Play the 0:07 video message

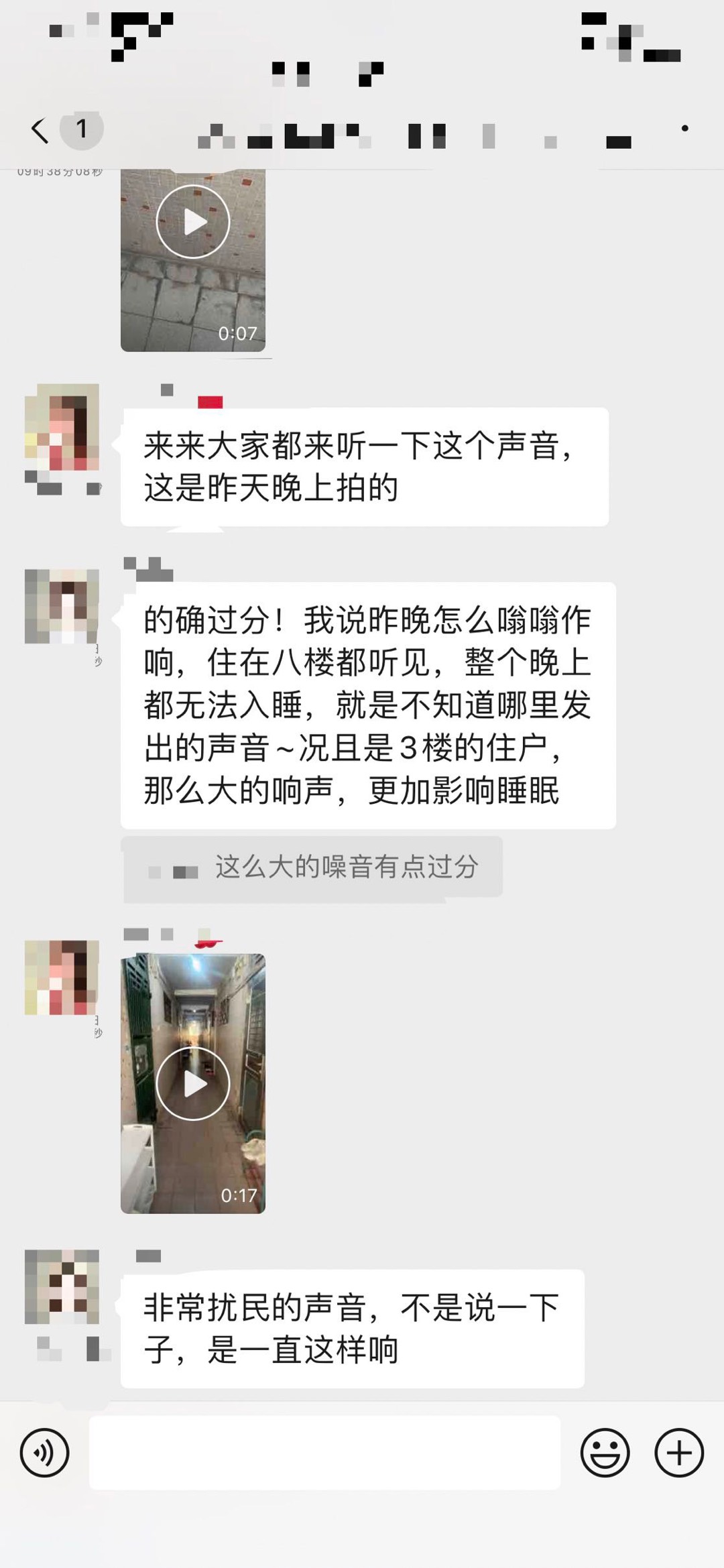(193, 222)
